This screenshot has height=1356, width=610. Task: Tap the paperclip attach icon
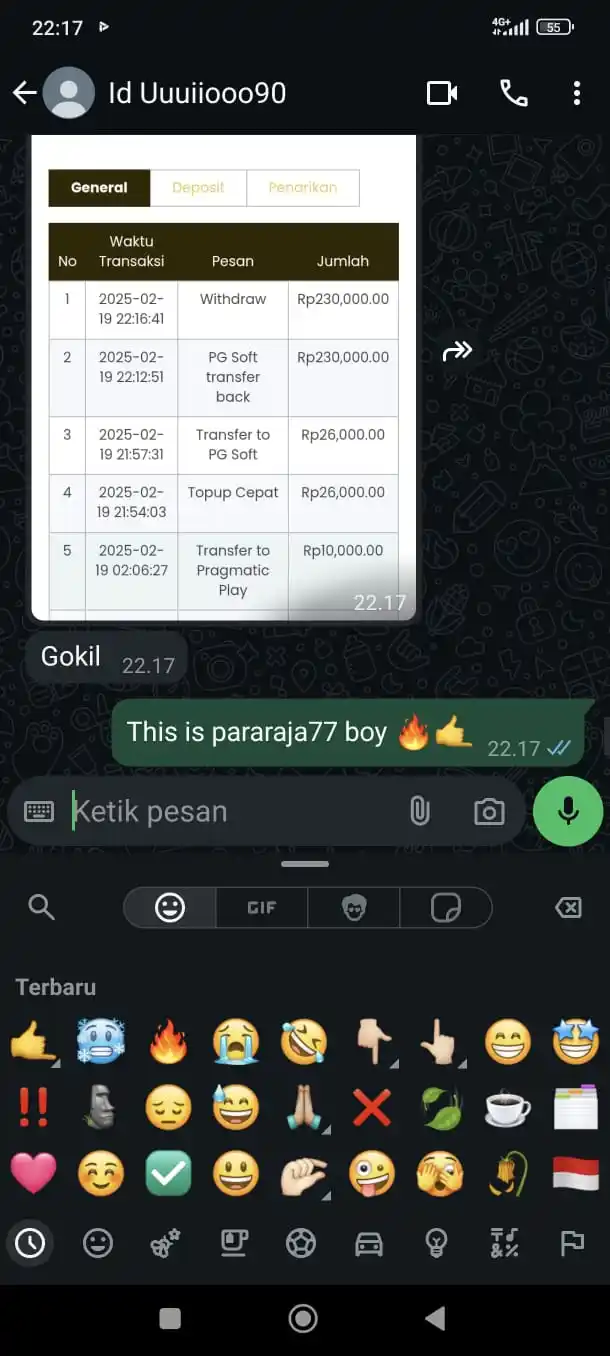pyautogui.click(x=420, y=812)
